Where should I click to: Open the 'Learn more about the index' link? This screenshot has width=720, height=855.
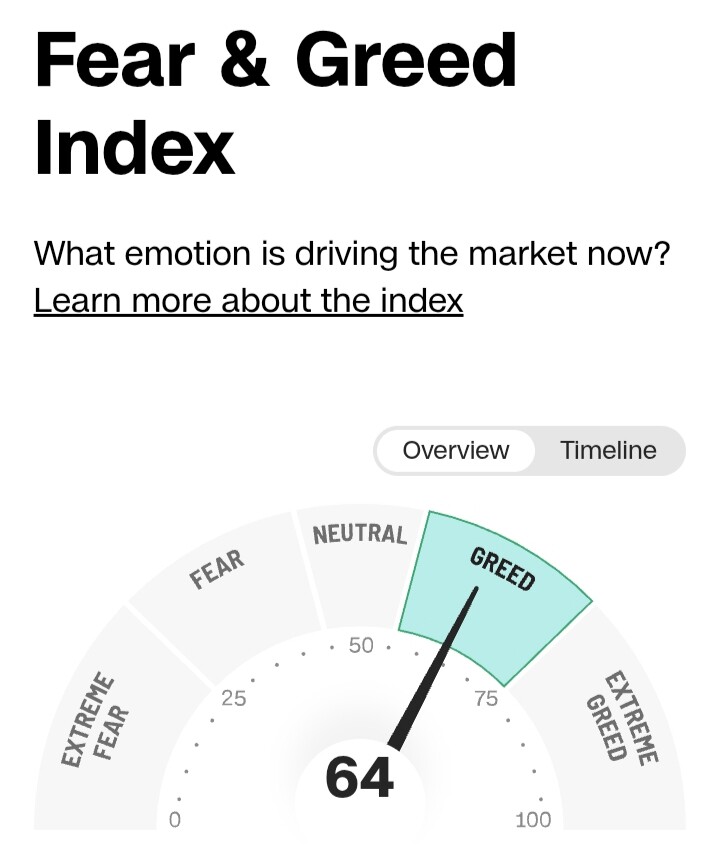pos(248,300)
